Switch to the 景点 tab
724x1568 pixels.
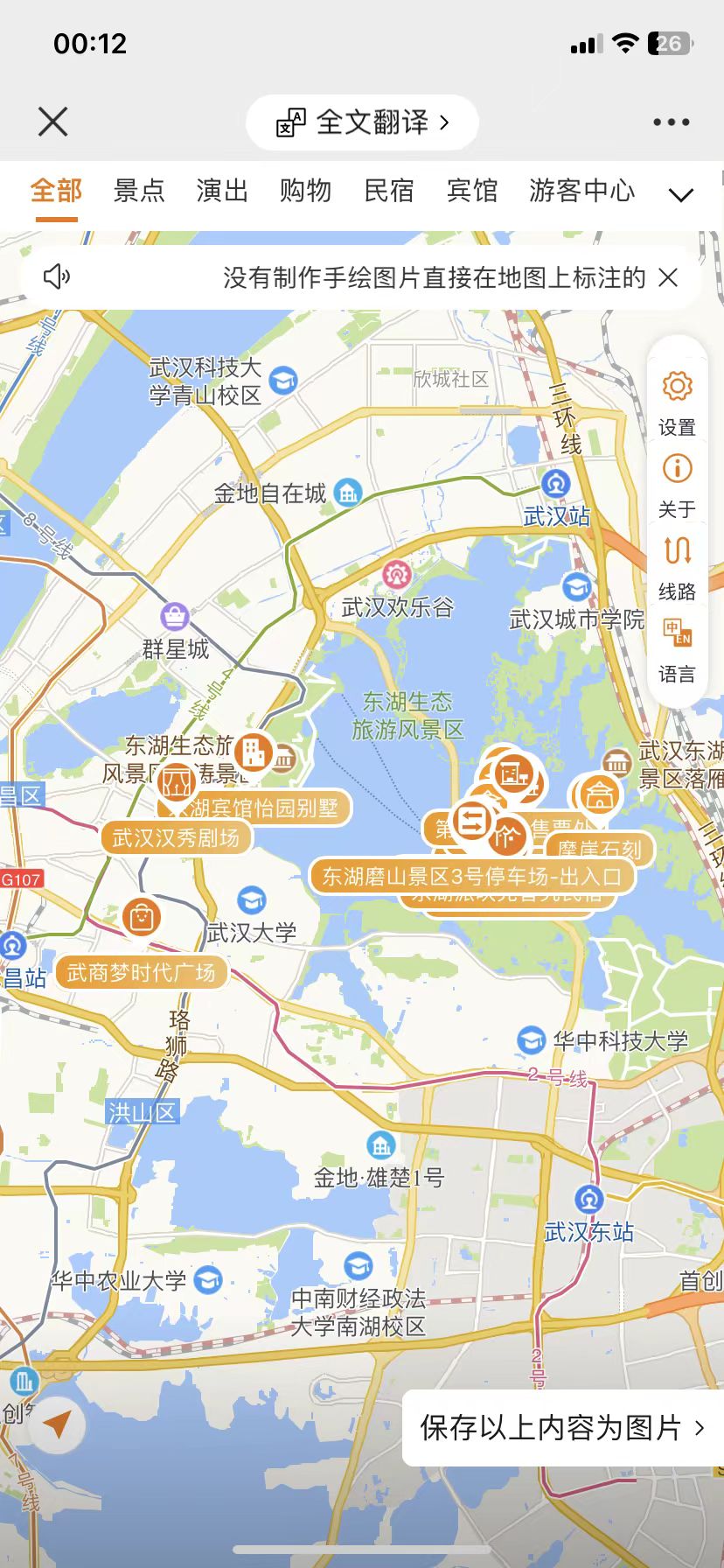139,191
